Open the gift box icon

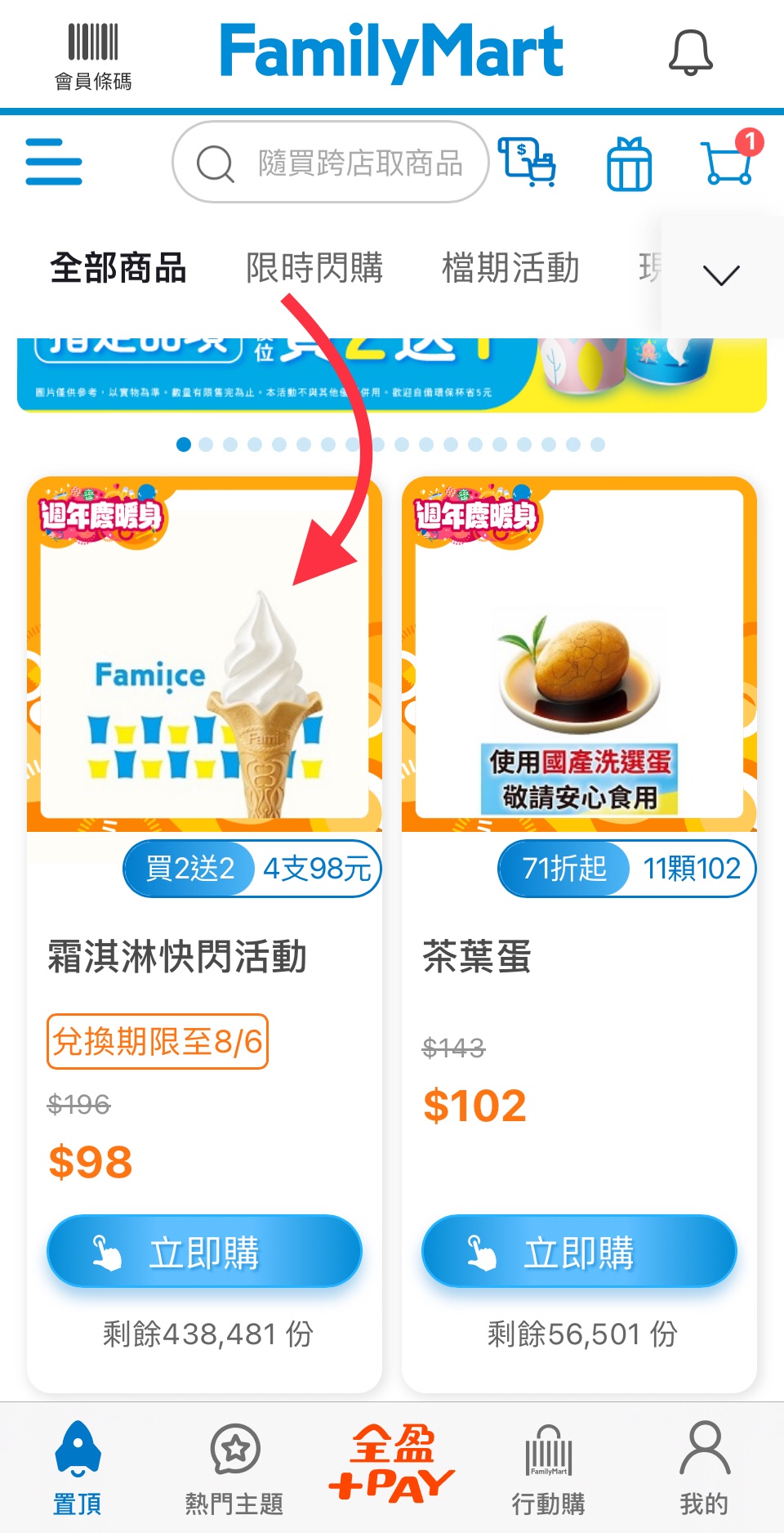tap(629, 163)
